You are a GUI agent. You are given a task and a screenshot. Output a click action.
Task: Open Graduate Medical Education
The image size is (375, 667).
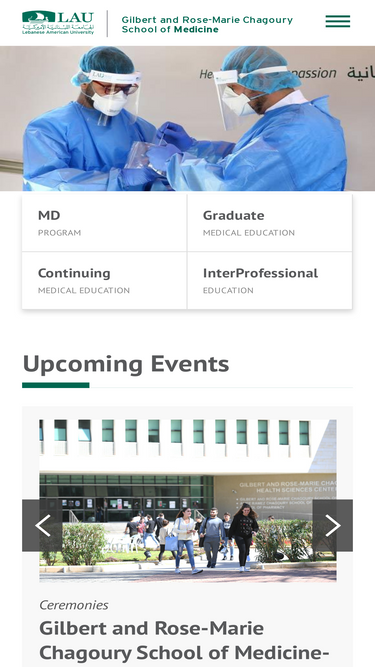coord(270,222)
